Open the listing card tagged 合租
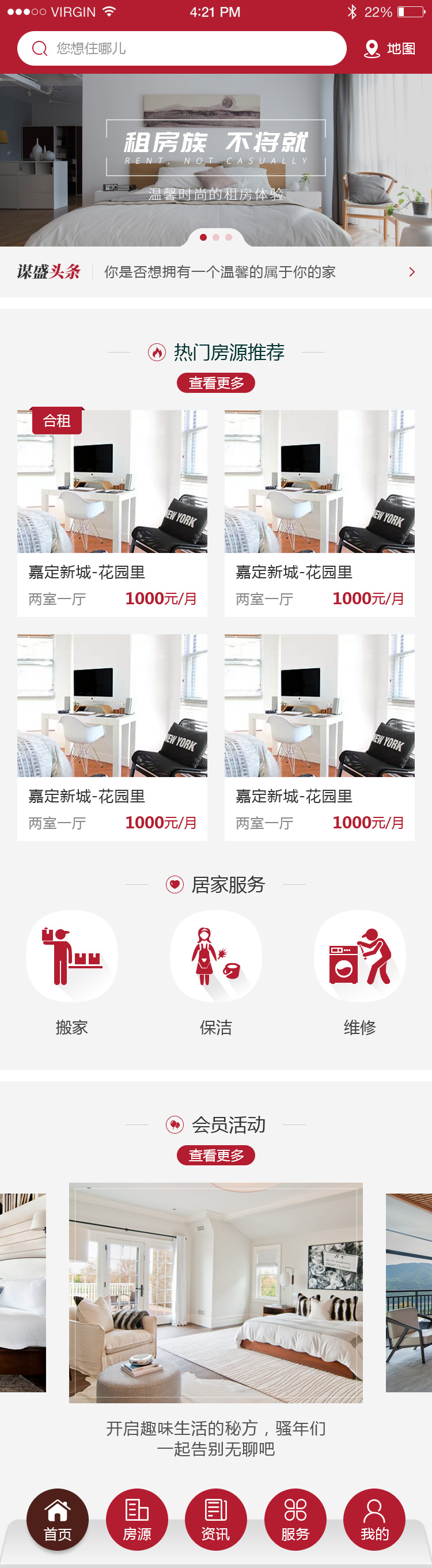Screen dimensions: 432x1568 pos(112,513)
